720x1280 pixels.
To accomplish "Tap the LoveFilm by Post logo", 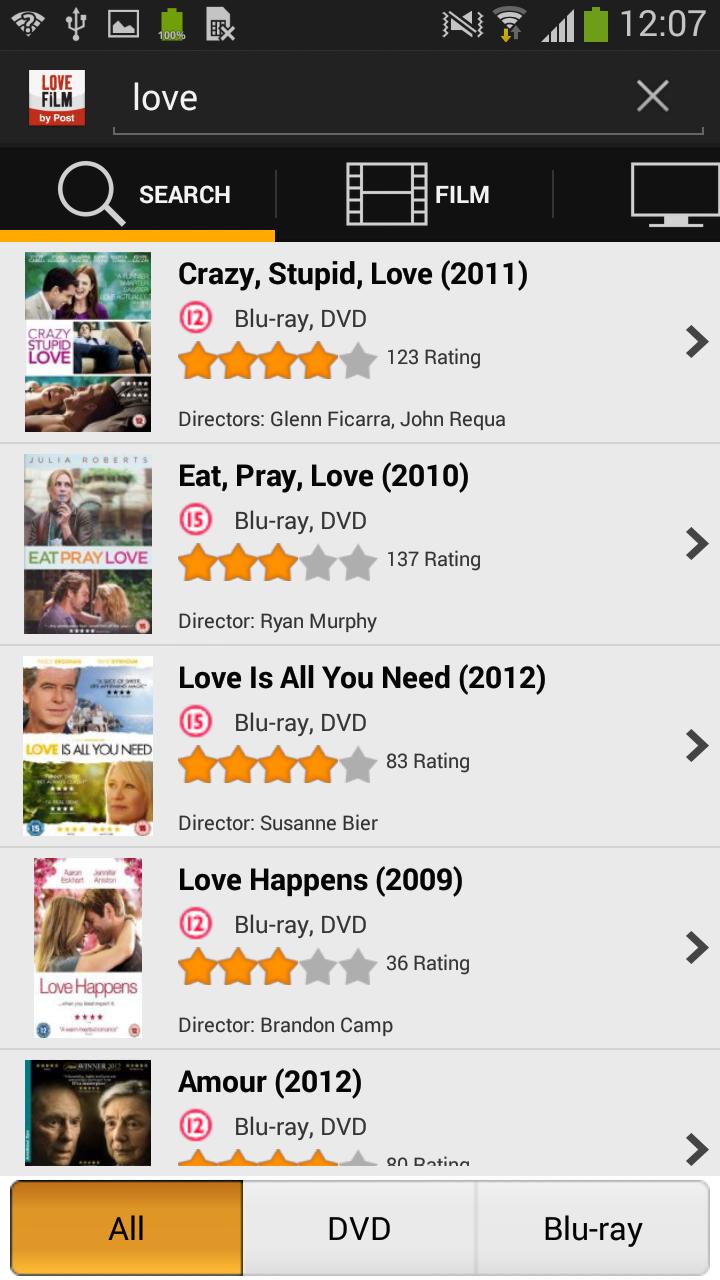I will (x=56, y=96).
